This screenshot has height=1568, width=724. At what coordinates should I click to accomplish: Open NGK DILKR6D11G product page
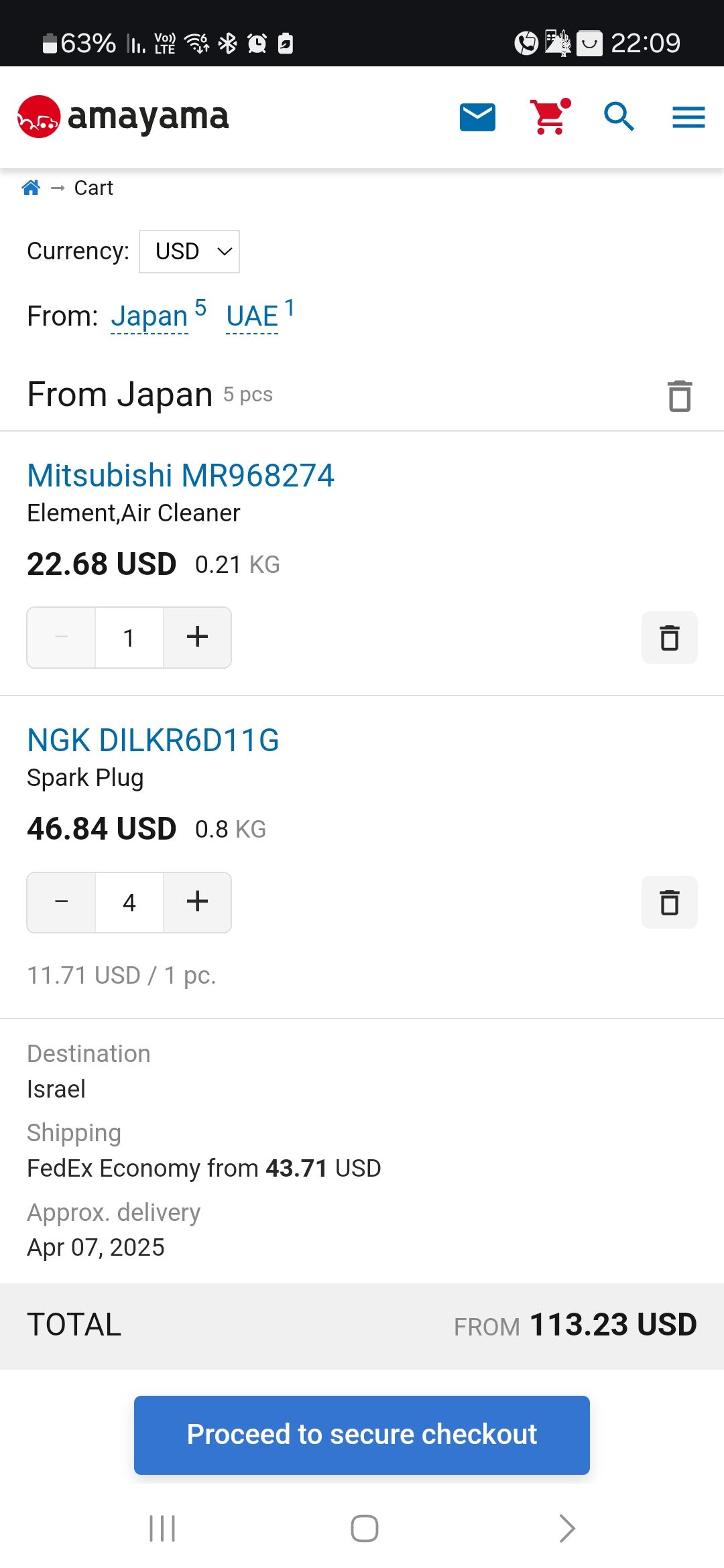pyautogui.click(x=153, y=740)
